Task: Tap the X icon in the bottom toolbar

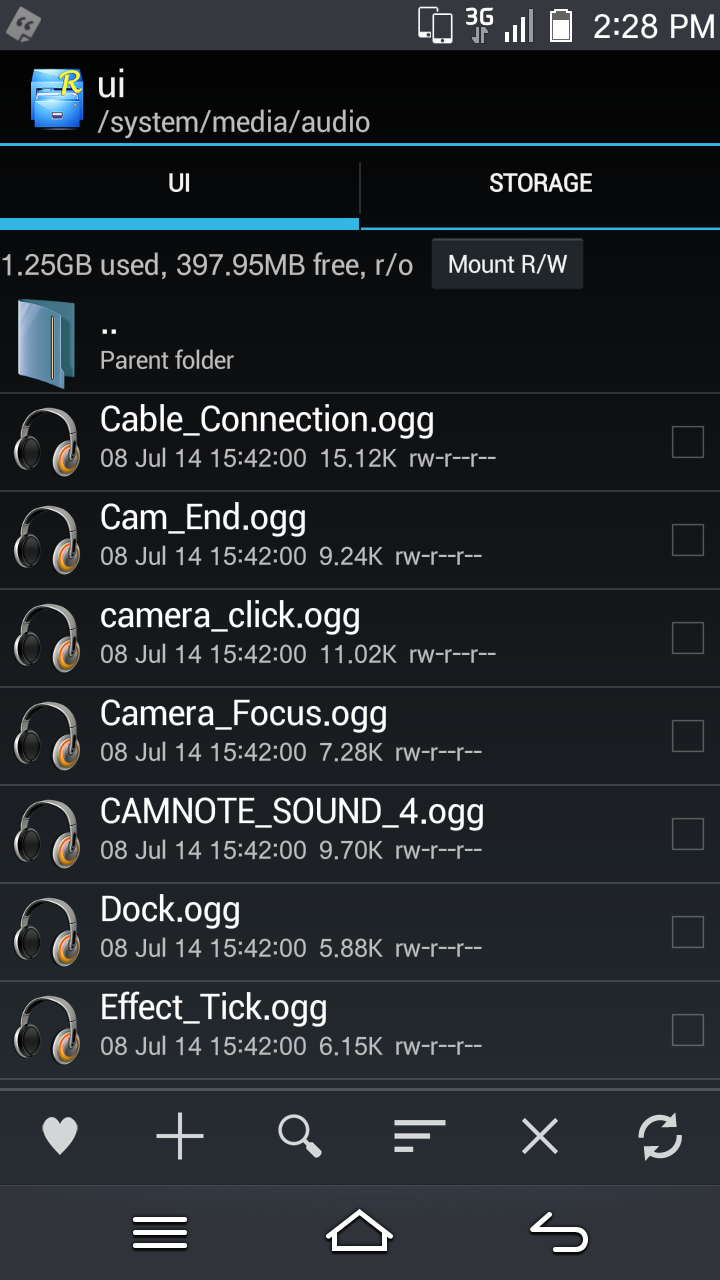Action: pos(540,1136)
